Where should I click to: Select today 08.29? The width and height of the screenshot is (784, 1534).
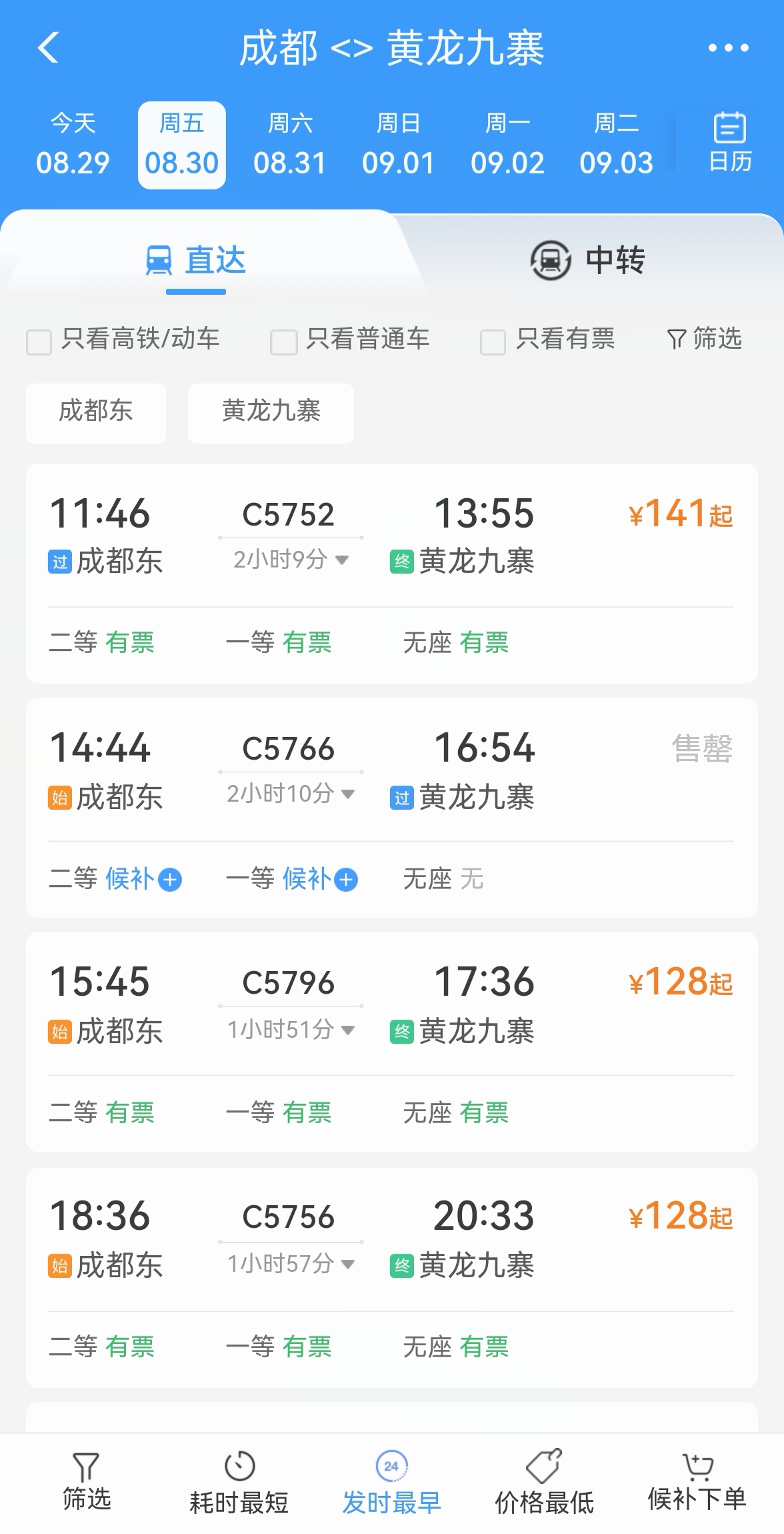pyautogui.click(x=73, y=145)
